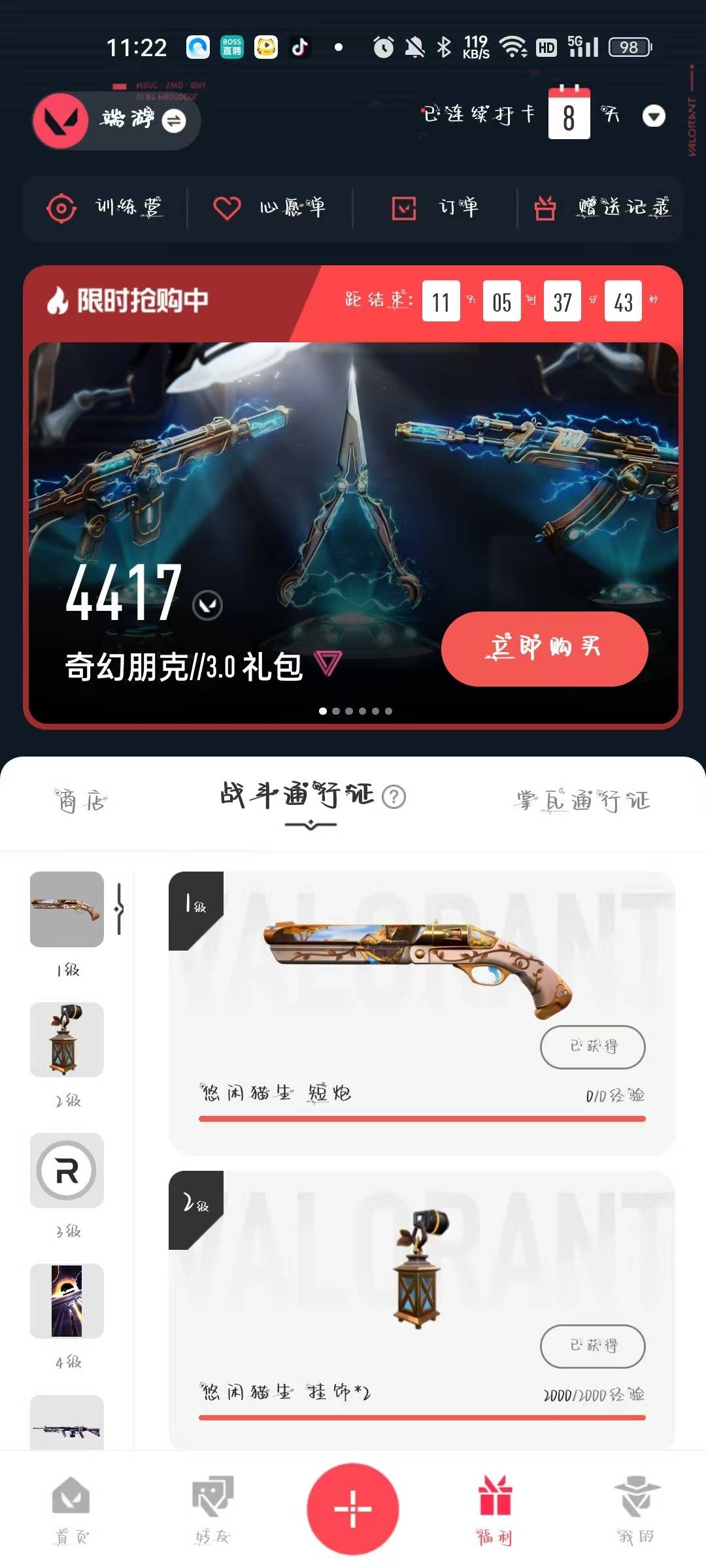This screenshot has width=706, height=1568.
Task: Open 训练营 training camp
Action: pos(105,208)
